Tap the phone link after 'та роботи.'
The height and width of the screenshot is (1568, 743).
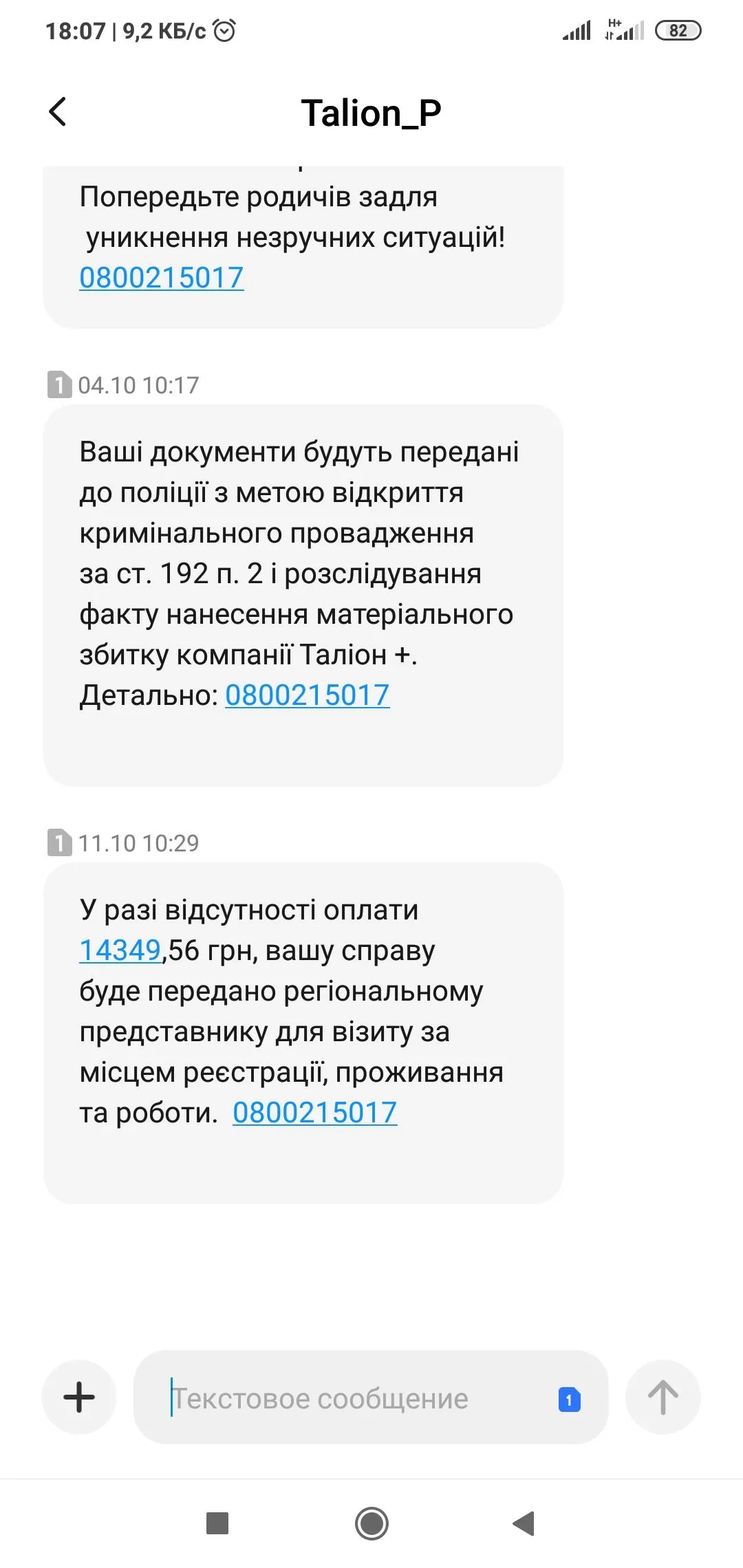[x=314, y=1113]
